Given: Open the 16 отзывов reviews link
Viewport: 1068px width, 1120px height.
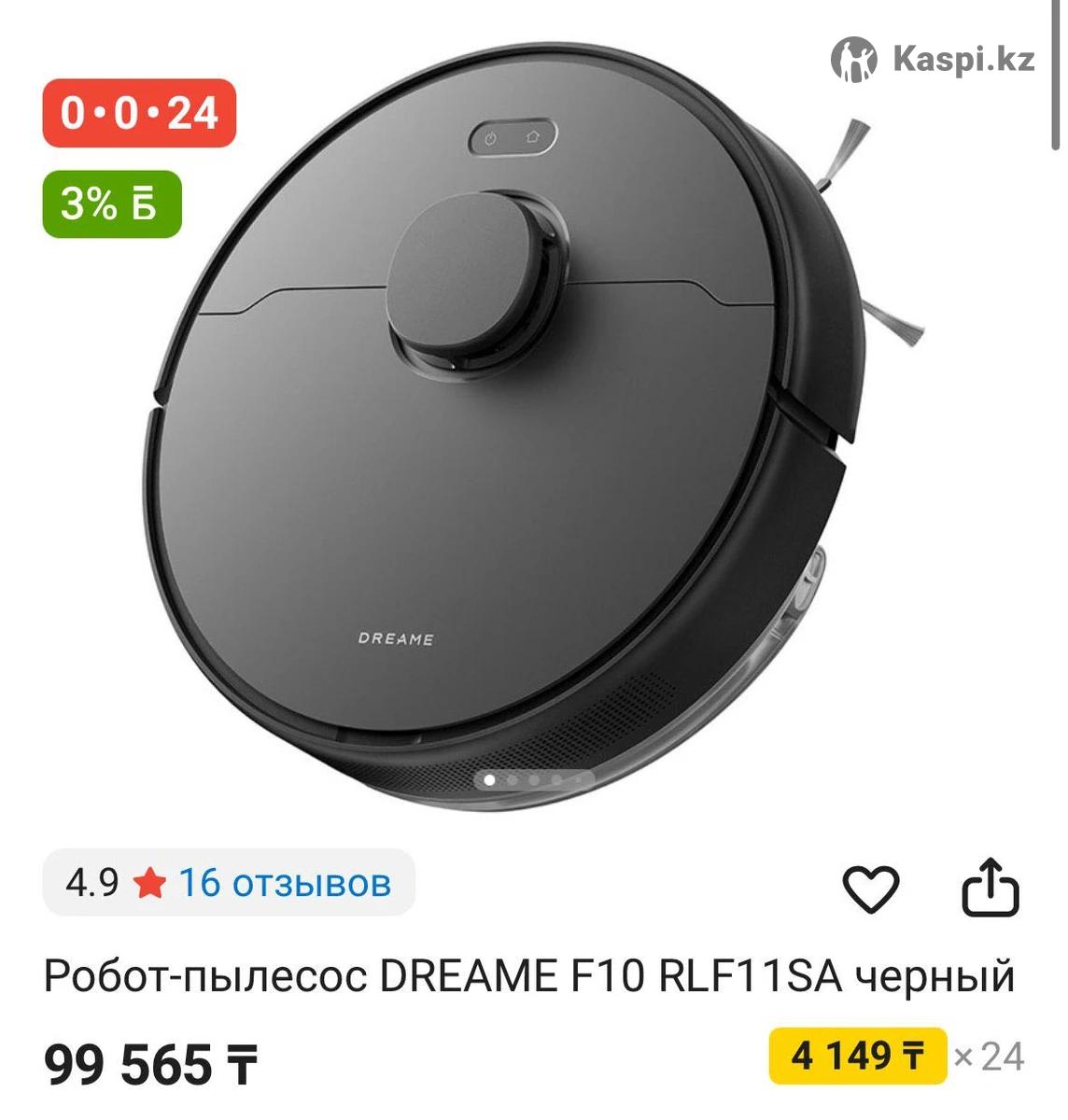Looking at the screenshot, I should click(284, 882).
